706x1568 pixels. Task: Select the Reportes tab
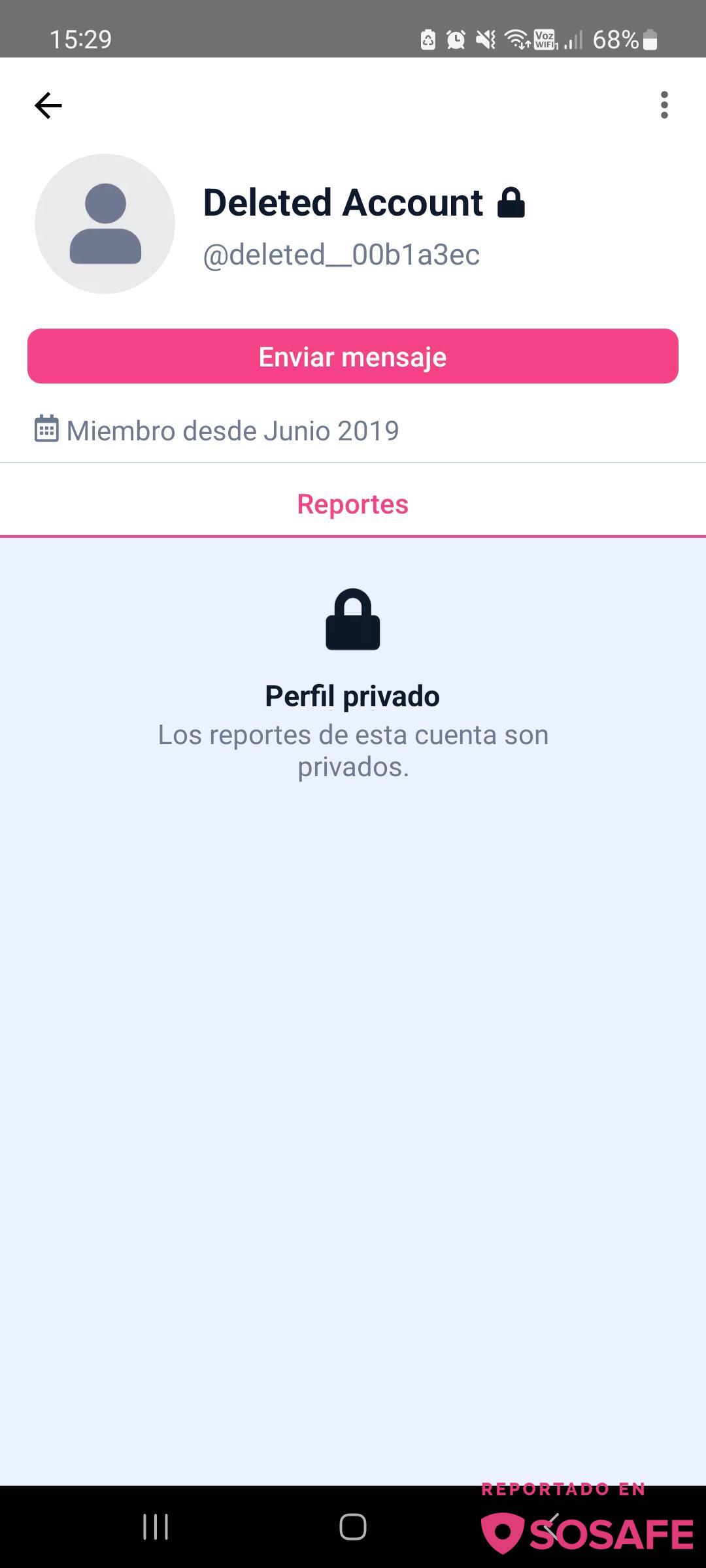pyautogui.click(x=353, y=504)
